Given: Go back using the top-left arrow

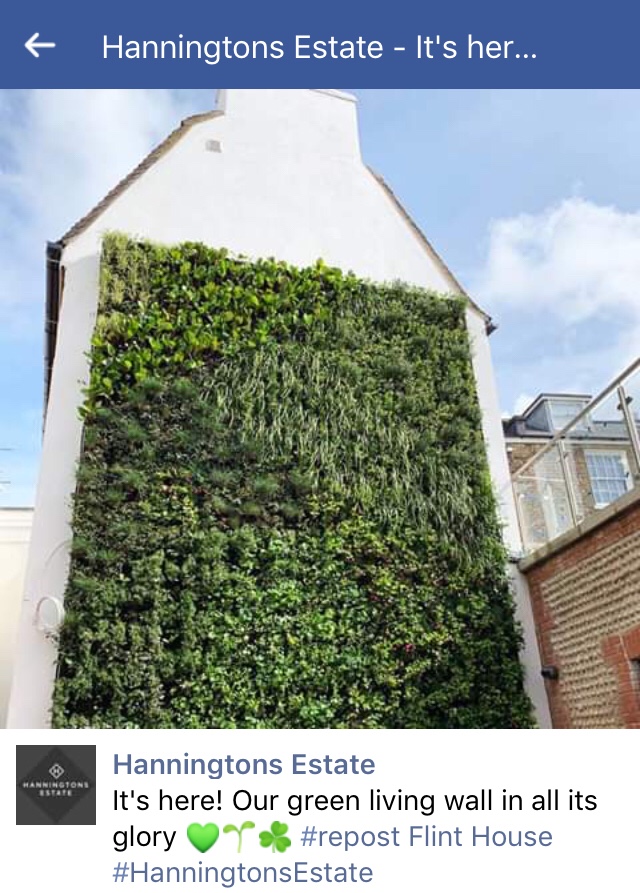Looking at the screenshot, I should point(40,46).
